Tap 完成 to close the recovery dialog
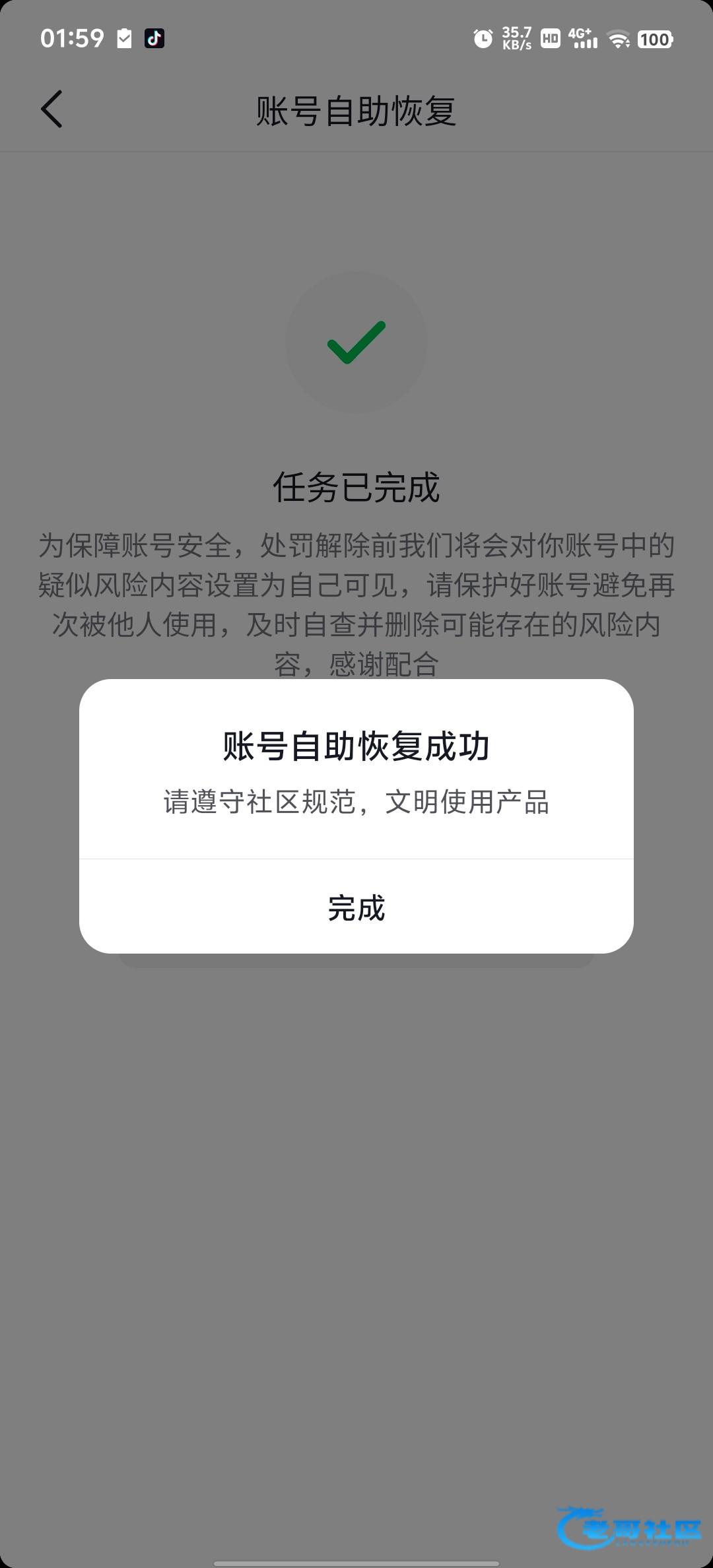This screenshot has width=713, height=1568. tap(356, 907)
